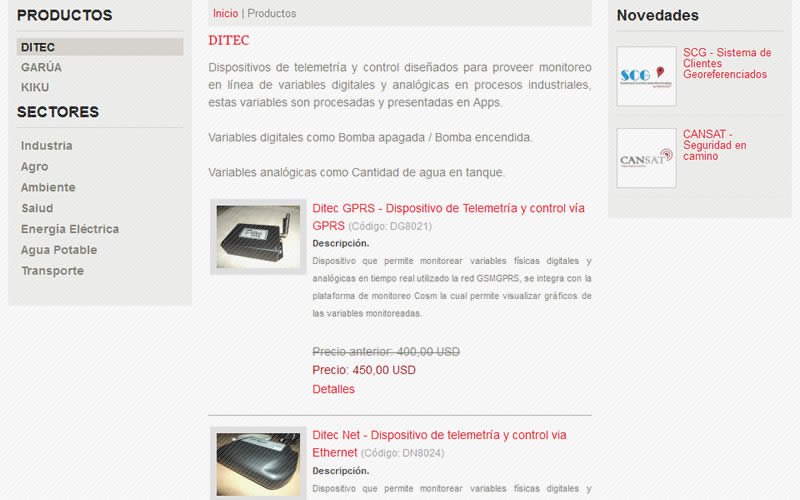Open the Agro sector
This screenshot has height=500, width=800.
pos(34,166)
